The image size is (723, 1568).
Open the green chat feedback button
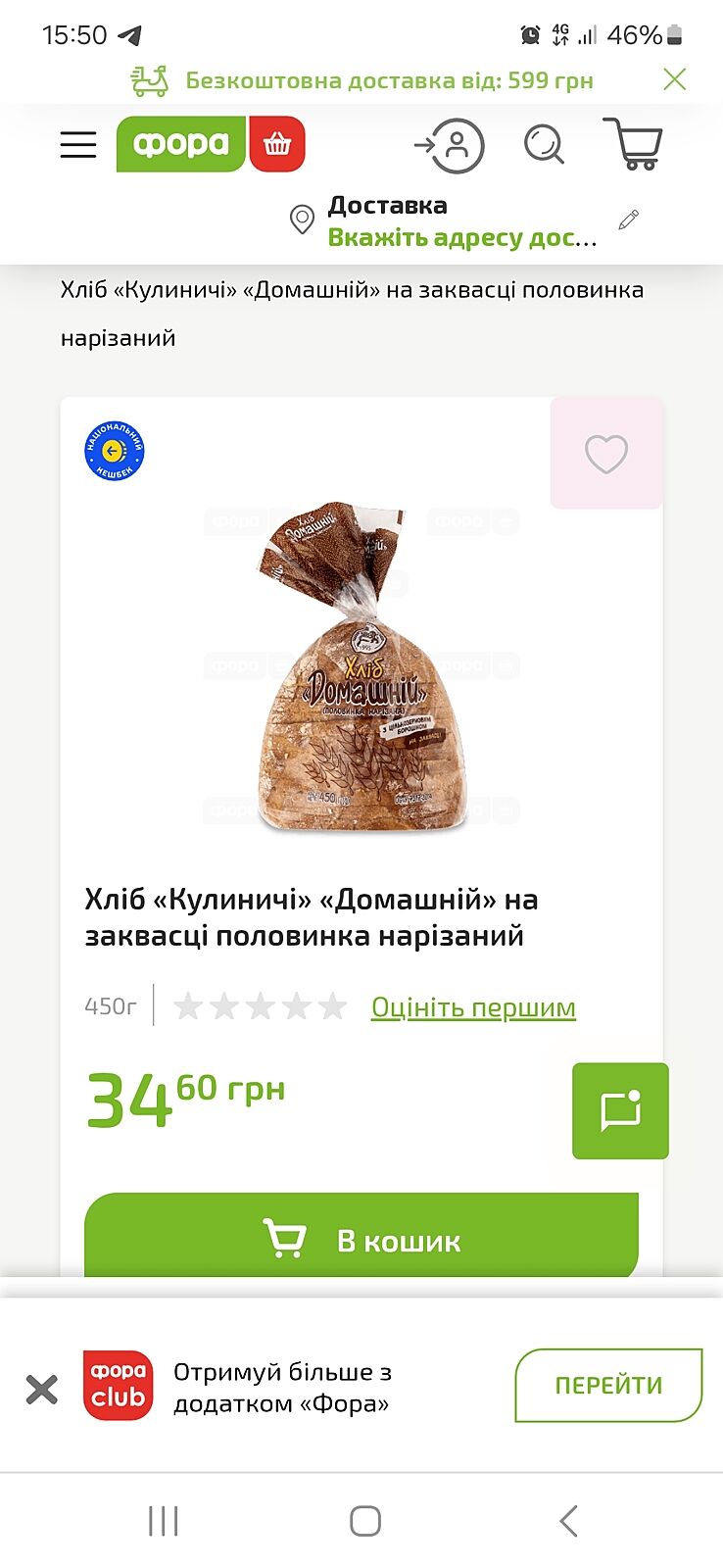coord(620,1111)
